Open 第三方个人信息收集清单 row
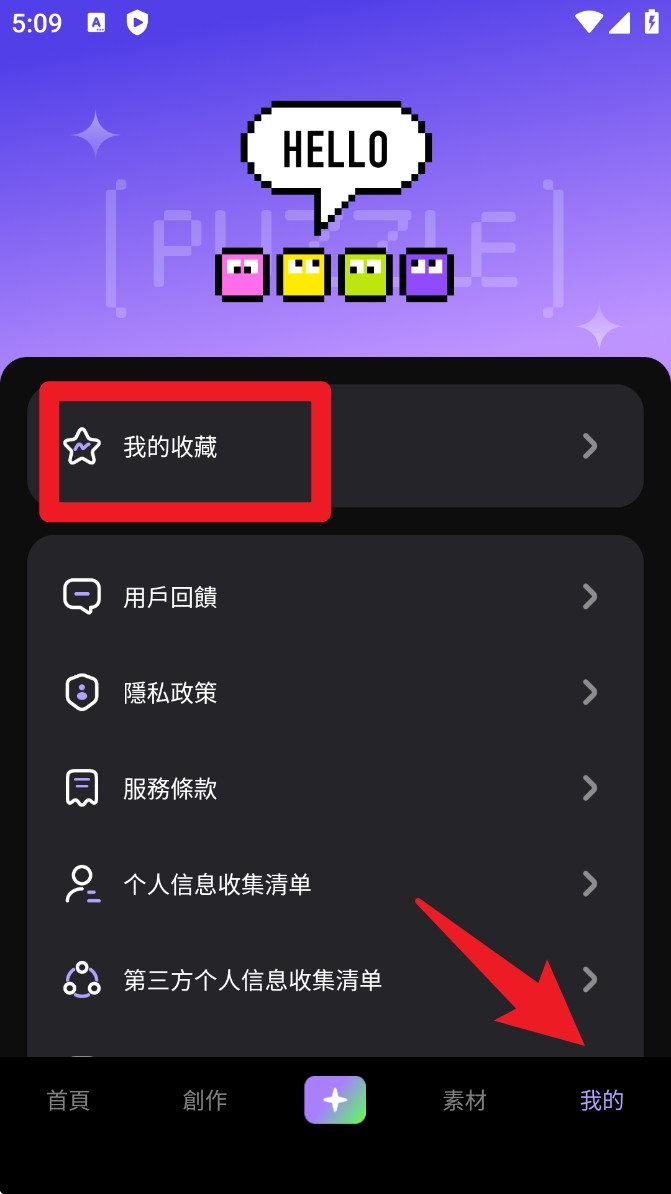Image resolution: width=671 pixels, height=1194 pixels. click(x=335, y=980)
